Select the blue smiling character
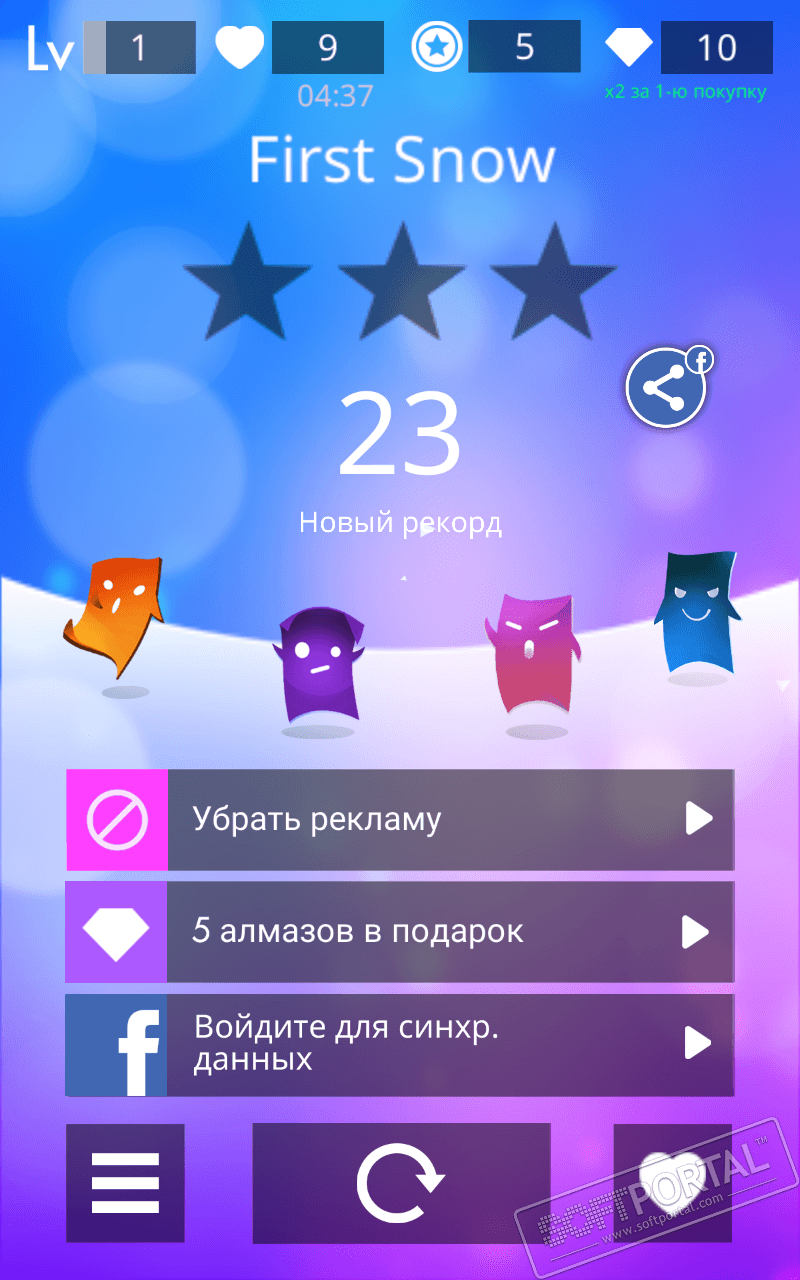The width and height of the screenshot is (800, 1280). coord(695,610)
